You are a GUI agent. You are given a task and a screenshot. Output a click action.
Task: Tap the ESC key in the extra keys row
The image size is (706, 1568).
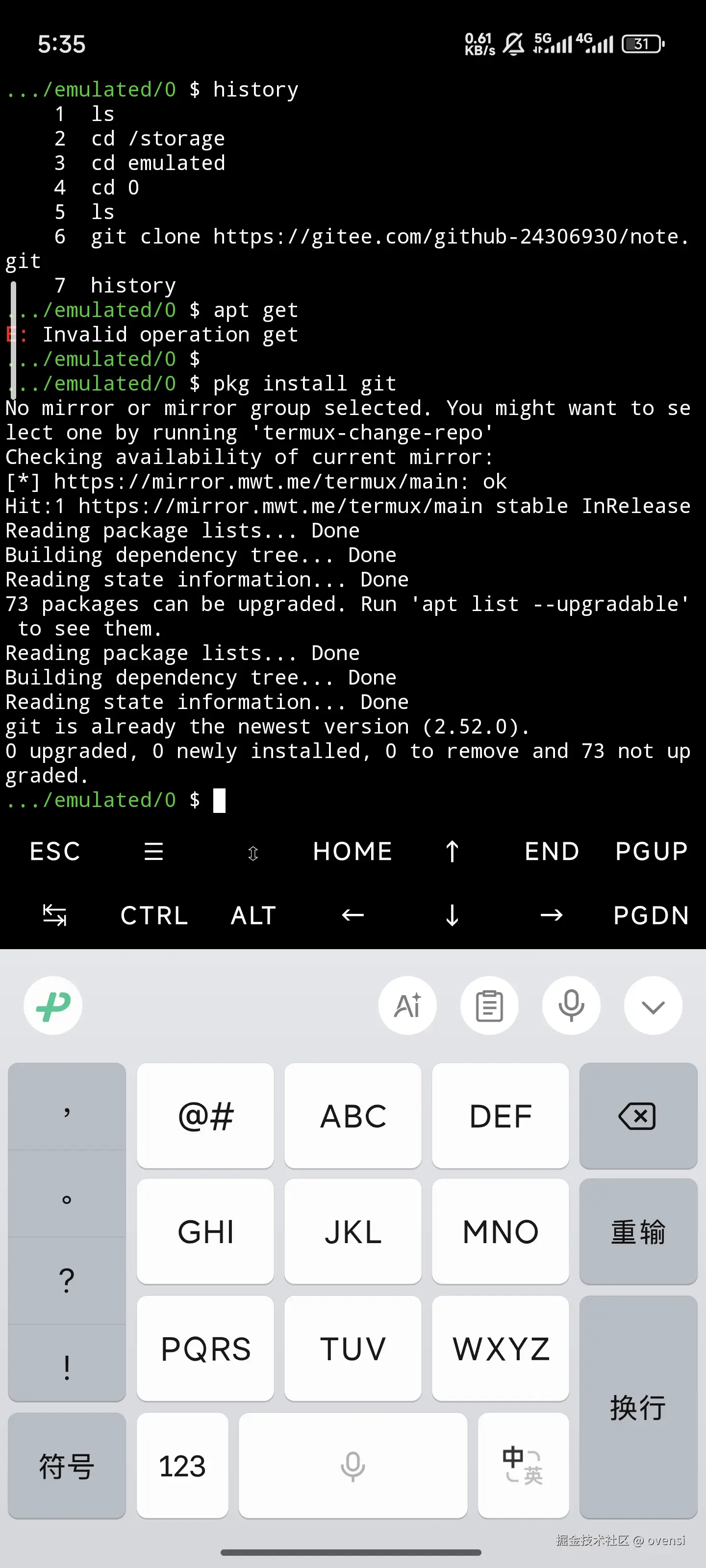point(55,851)
